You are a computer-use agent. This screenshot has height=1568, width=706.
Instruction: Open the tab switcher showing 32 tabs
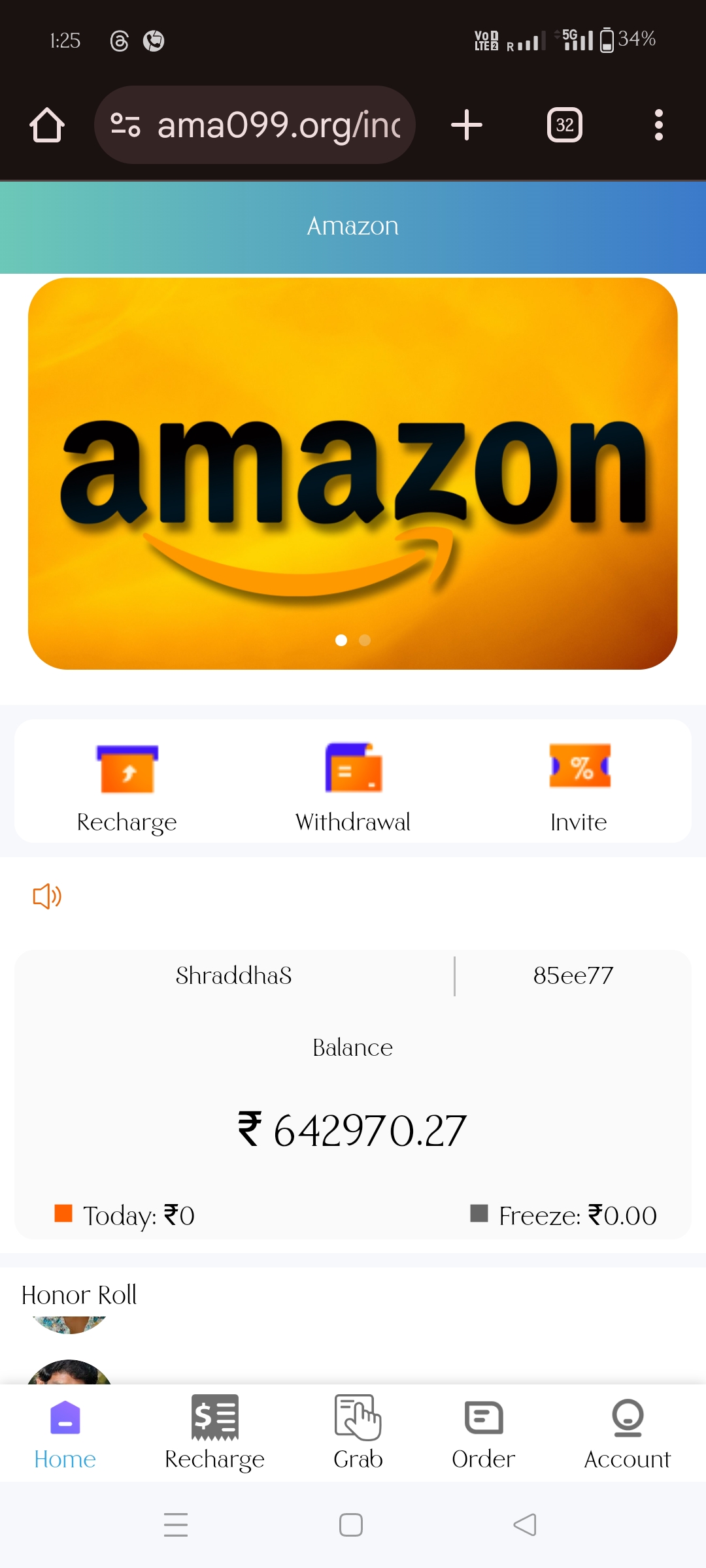pos(565,125)
